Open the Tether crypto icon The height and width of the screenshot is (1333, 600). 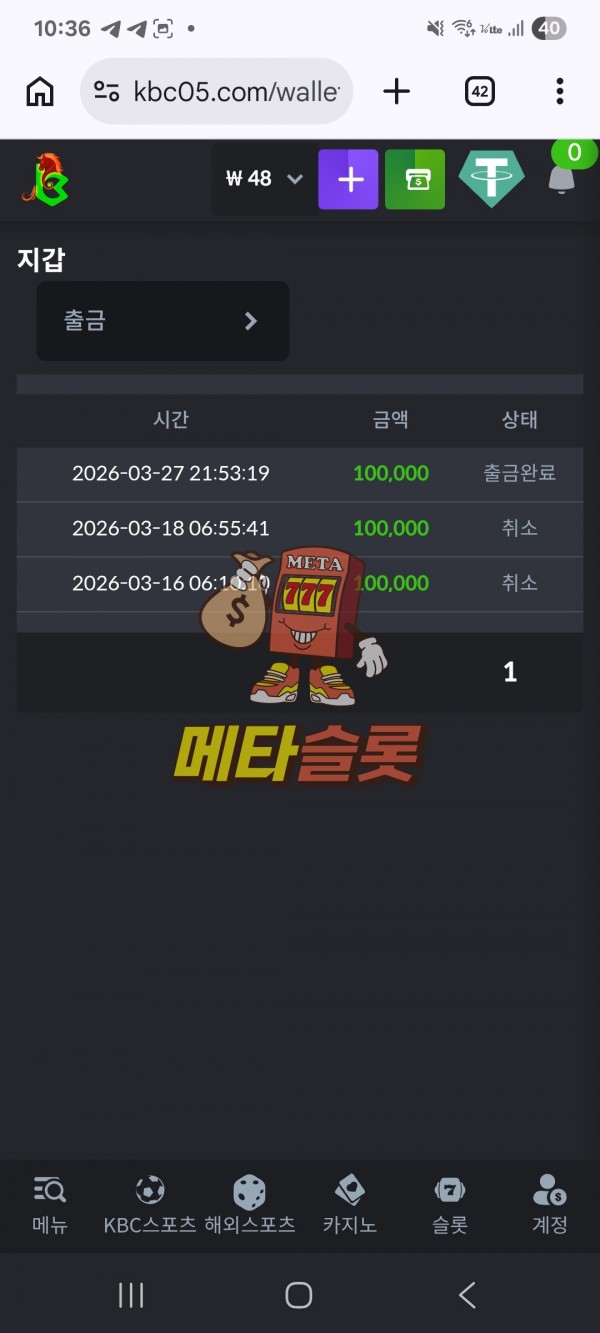491,179
